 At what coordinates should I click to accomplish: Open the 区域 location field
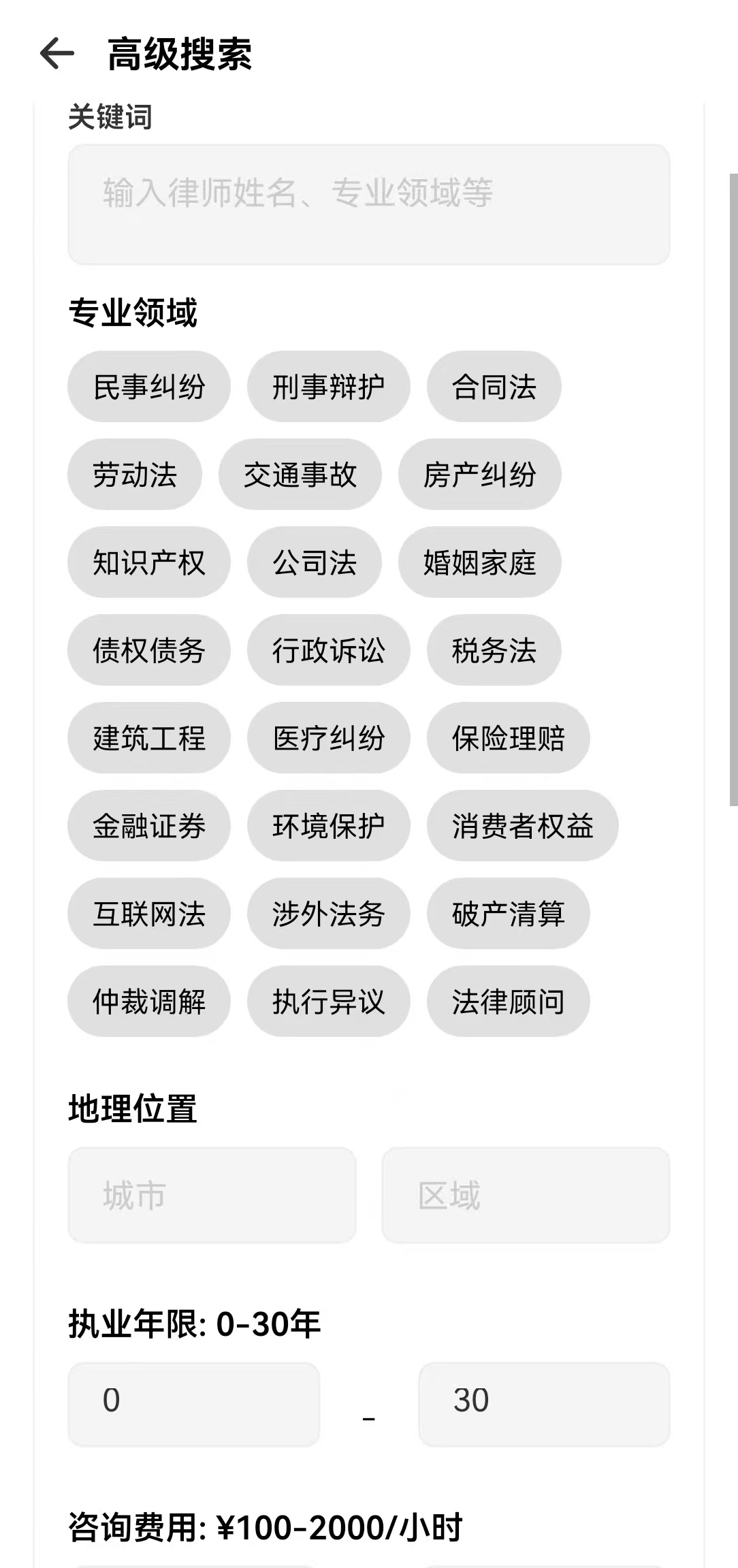pyautogui.click(x=525, y=1195)
